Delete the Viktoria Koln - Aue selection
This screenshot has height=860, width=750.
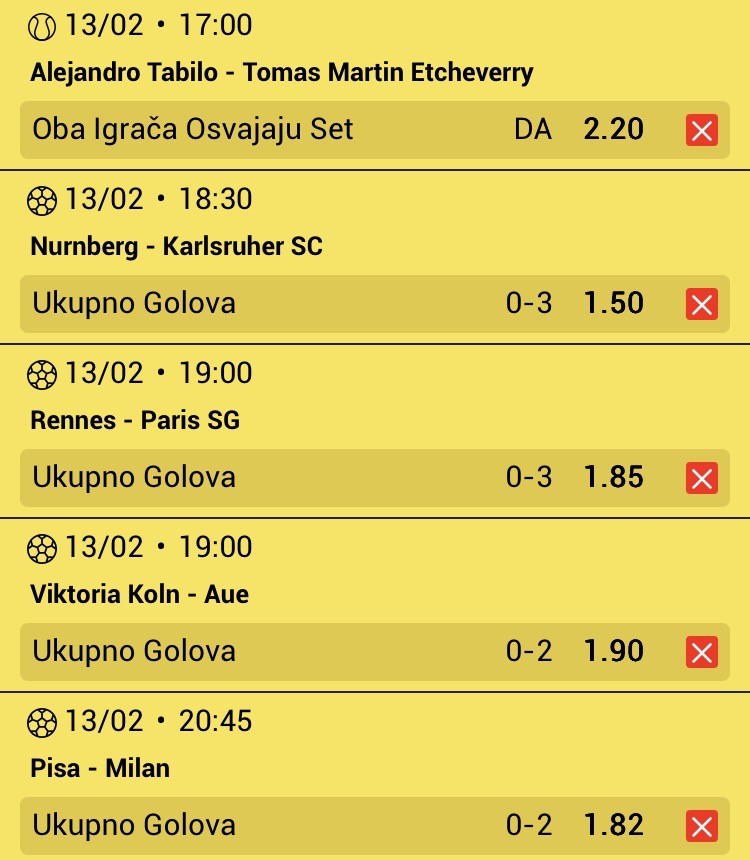702,652
